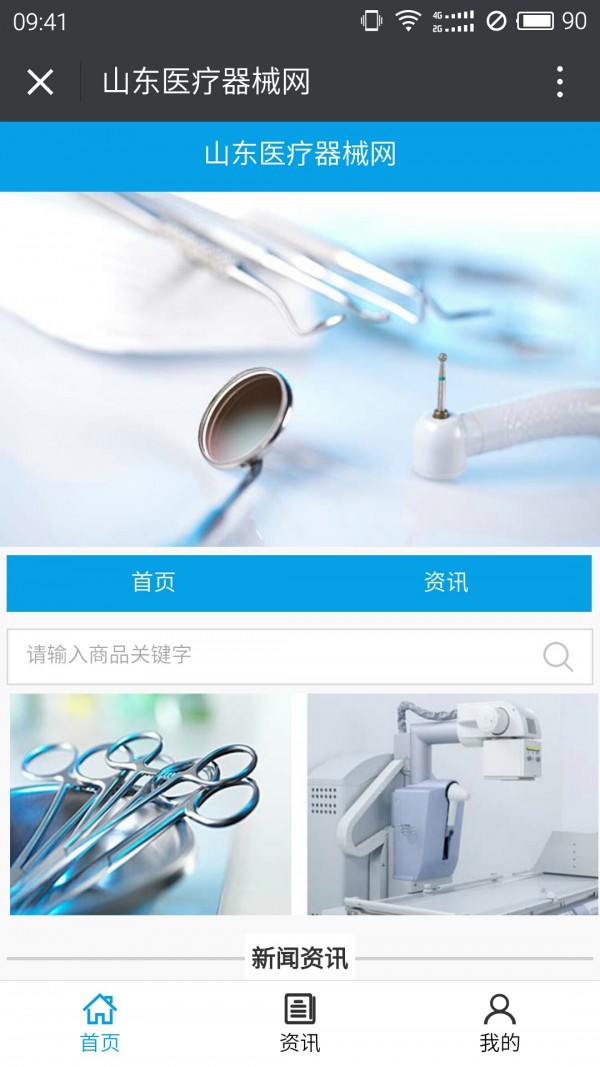Open the dental instruments banner
Viewport: 600px width, 1067px height.
300,368
